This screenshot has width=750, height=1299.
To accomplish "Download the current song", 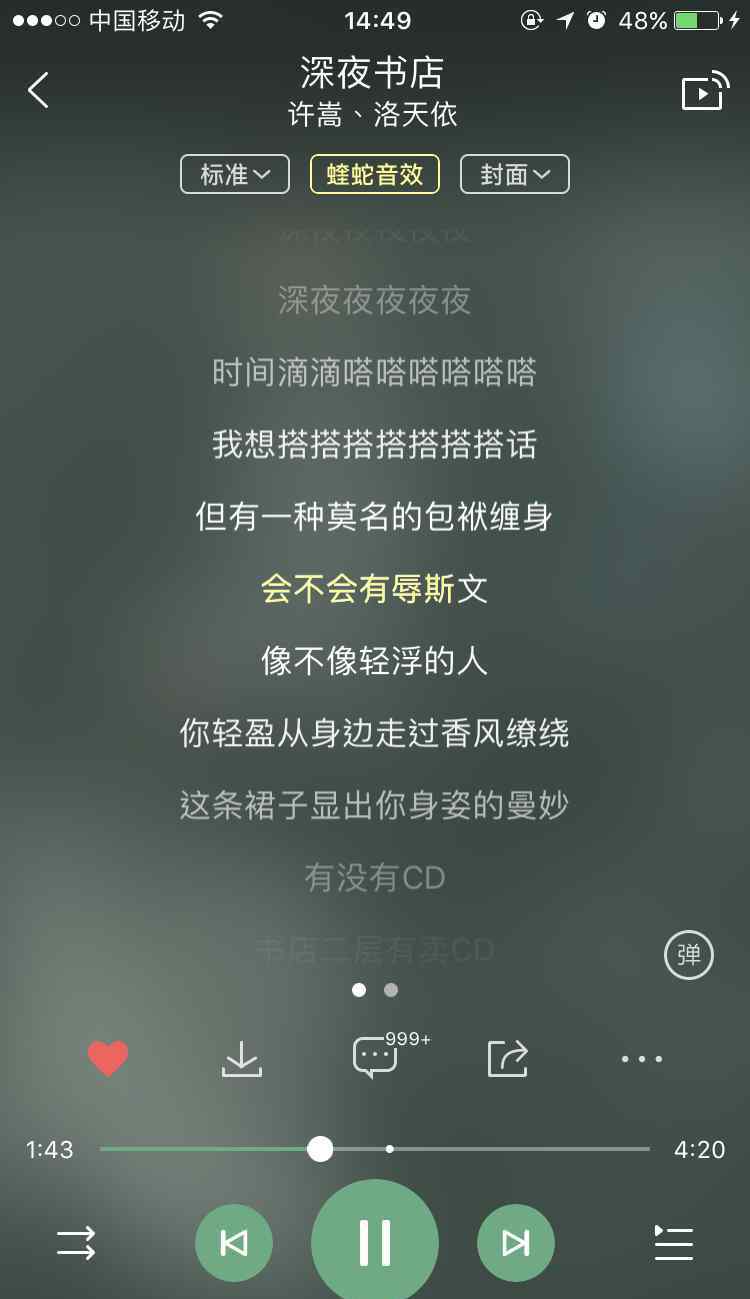I will point(242,1058).
